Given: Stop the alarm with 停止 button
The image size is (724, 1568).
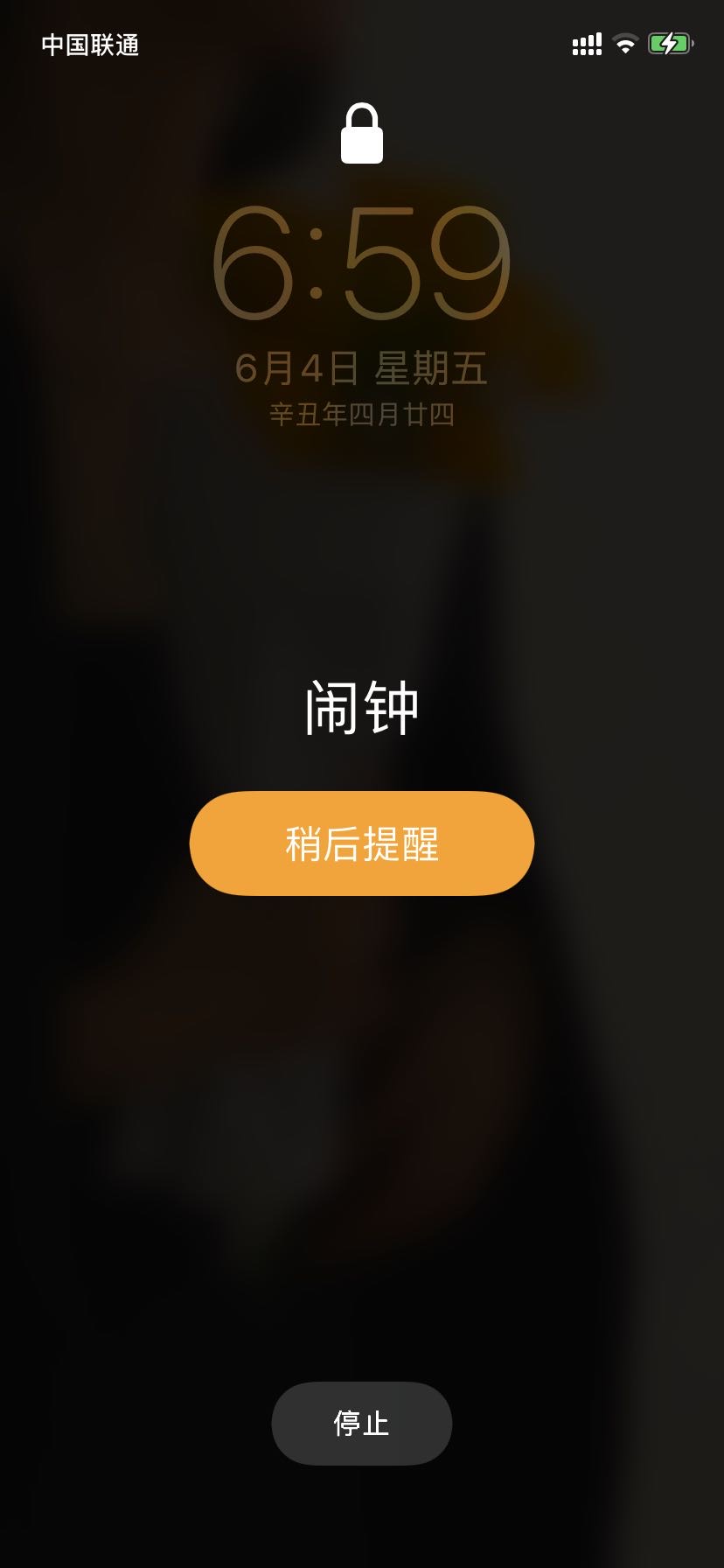Looking at the screenshot, I should [361, 1423].
